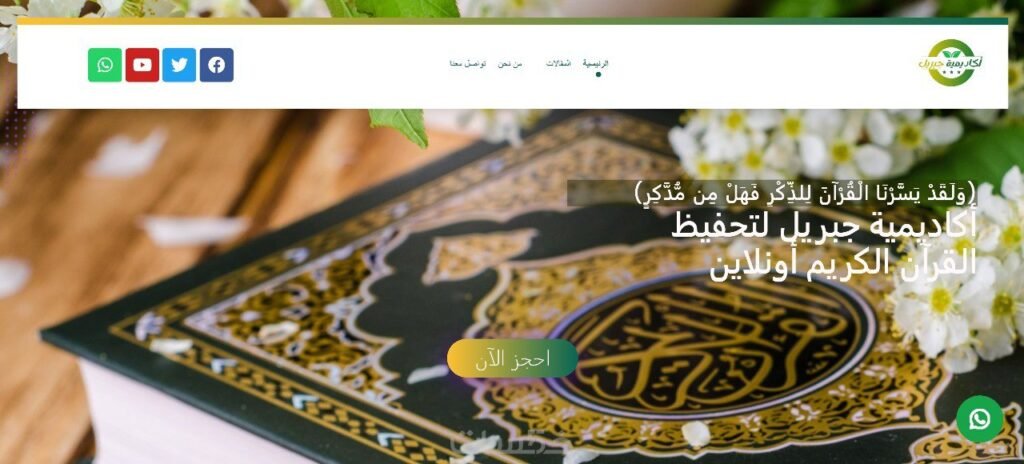Open the من نحن page
1024x464 pixels.
[510, 63]
